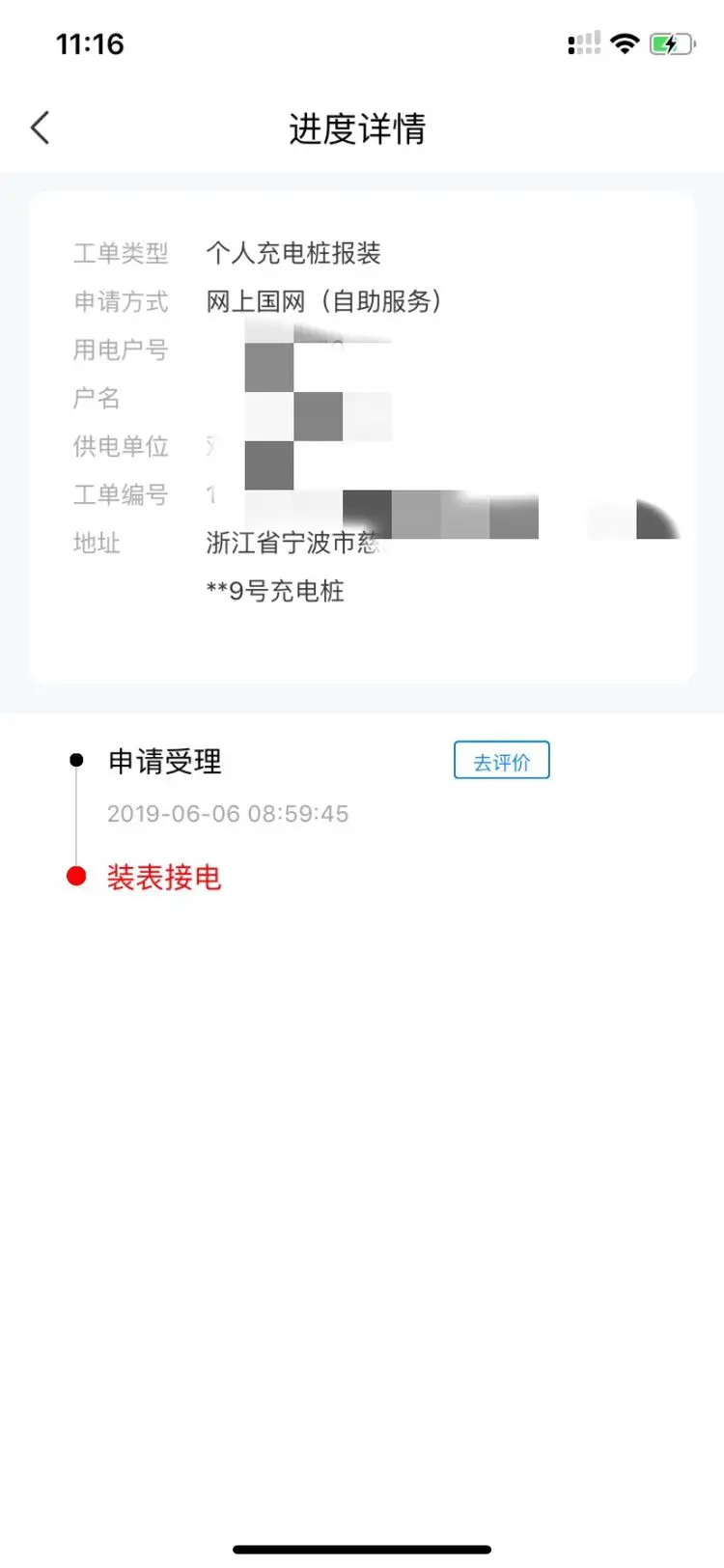This screenshot has height=1568, width=724.
Task: Tap the 去评价 button
Action: tap(501, 761)
